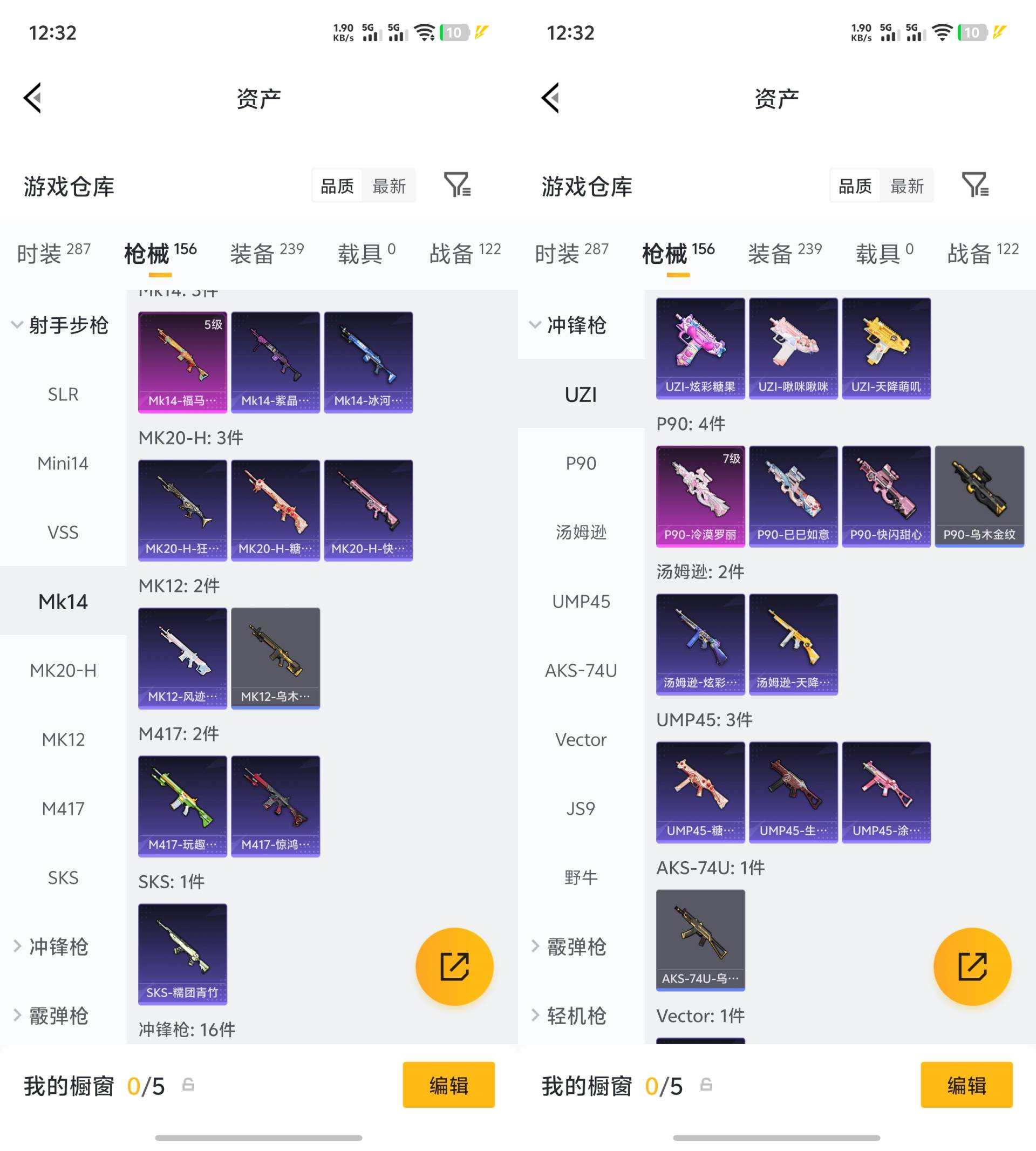Select the Mk14 category in the sidebar
This screenshot has height=1151, width=1036.
[x=63, y=601]
